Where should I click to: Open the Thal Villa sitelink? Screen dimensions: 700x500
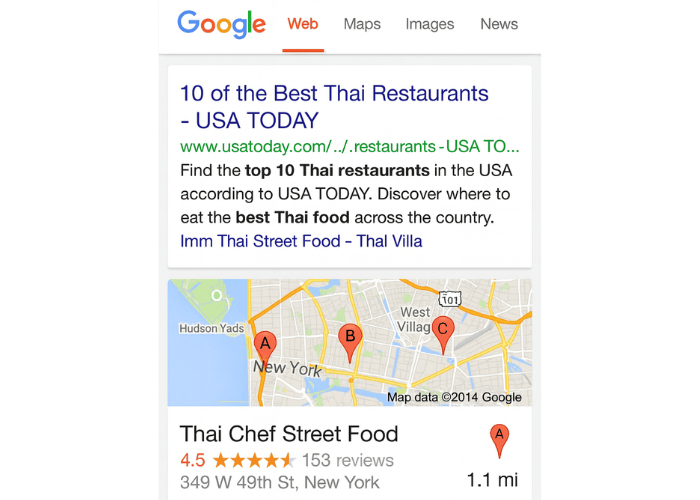coord(389,241)
